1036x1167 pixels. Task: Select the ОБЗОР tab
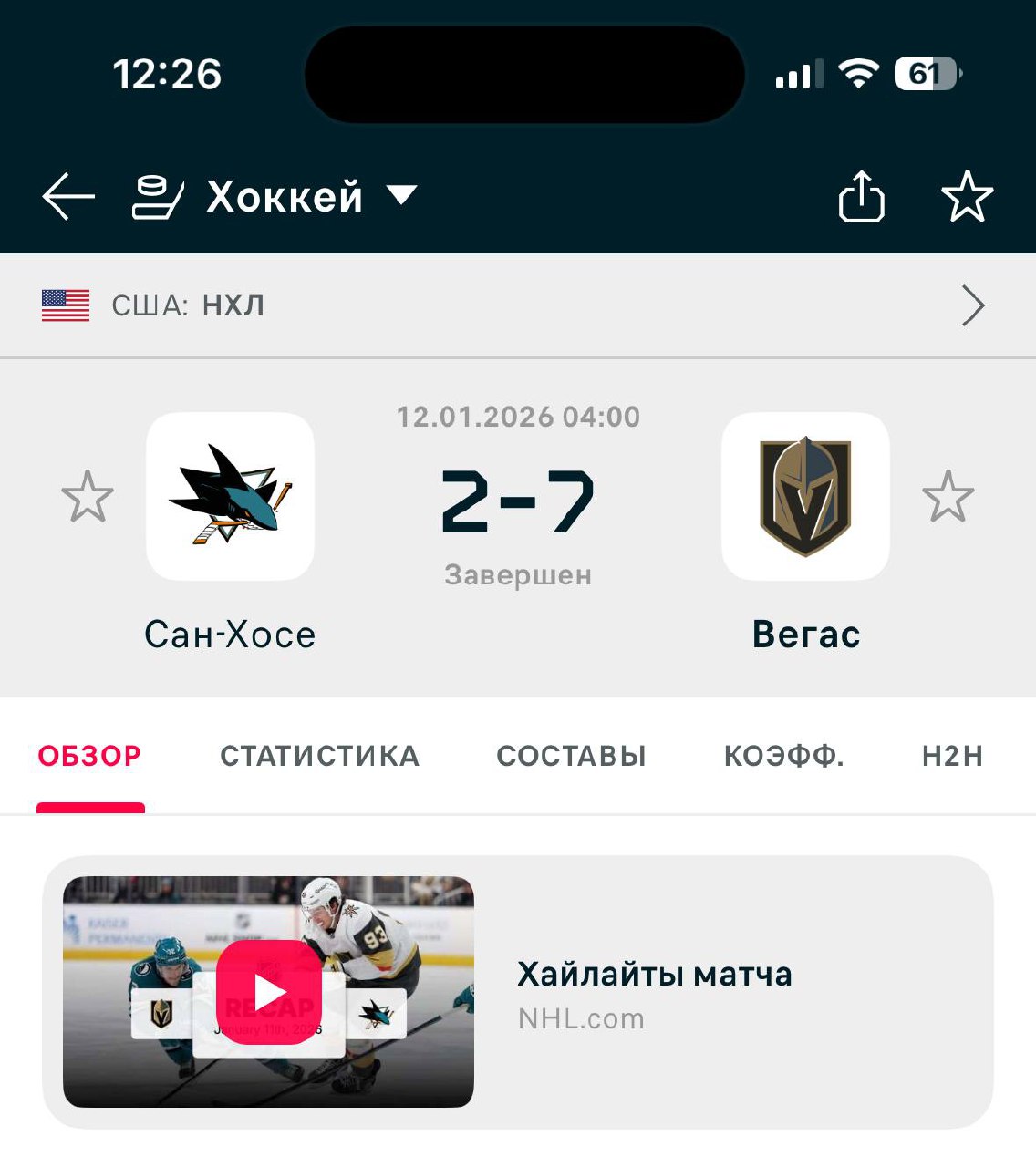(x=89, y=756)
